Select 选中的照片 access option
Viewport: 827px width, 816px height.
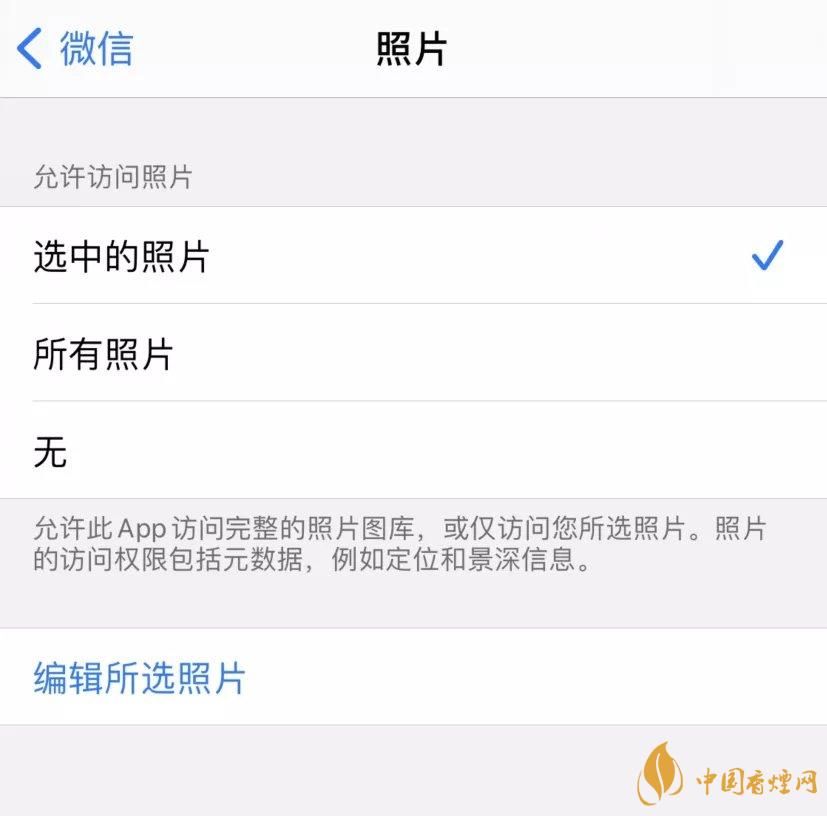pyautogui.click(x=122, y=257)
